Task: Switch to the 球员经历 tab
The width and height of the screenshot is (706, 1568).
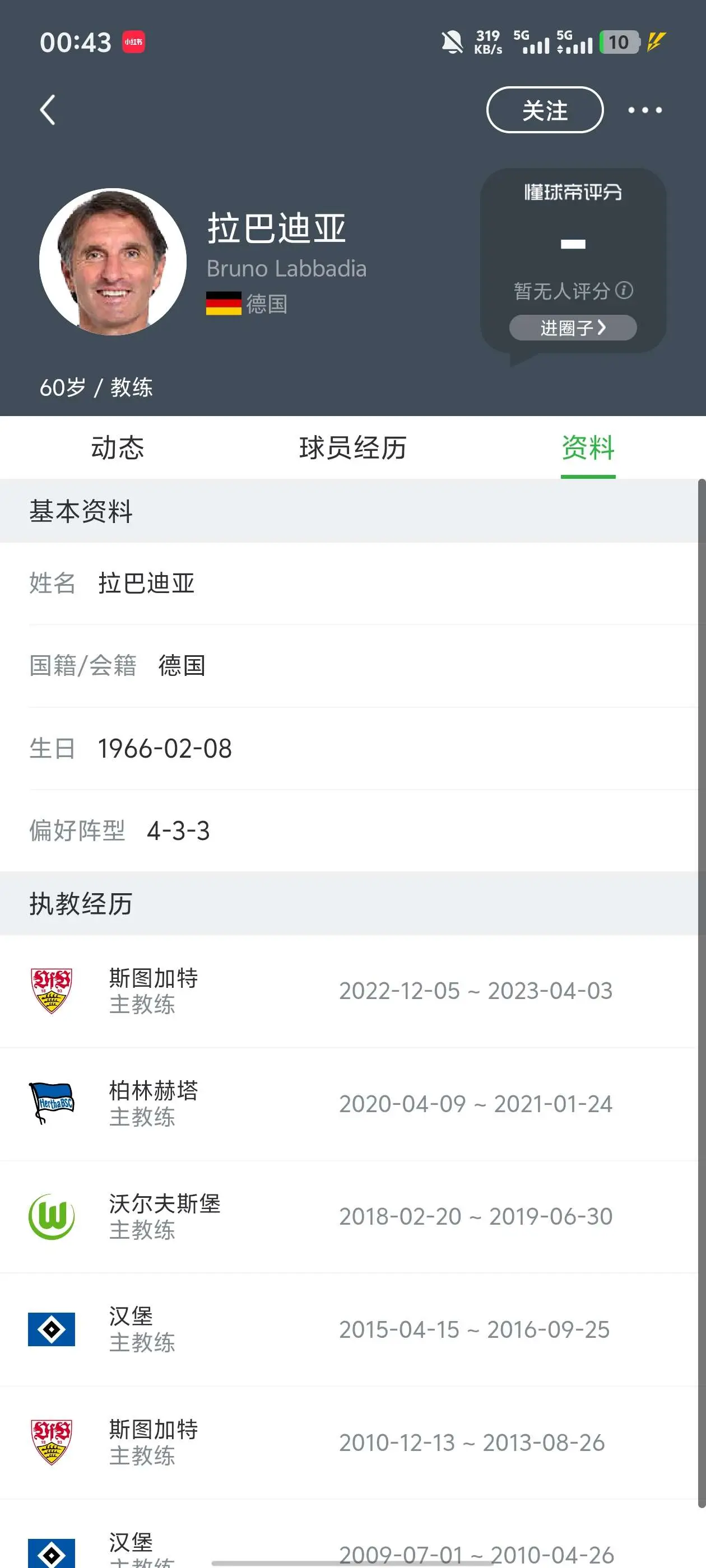Action: point(352,447)
